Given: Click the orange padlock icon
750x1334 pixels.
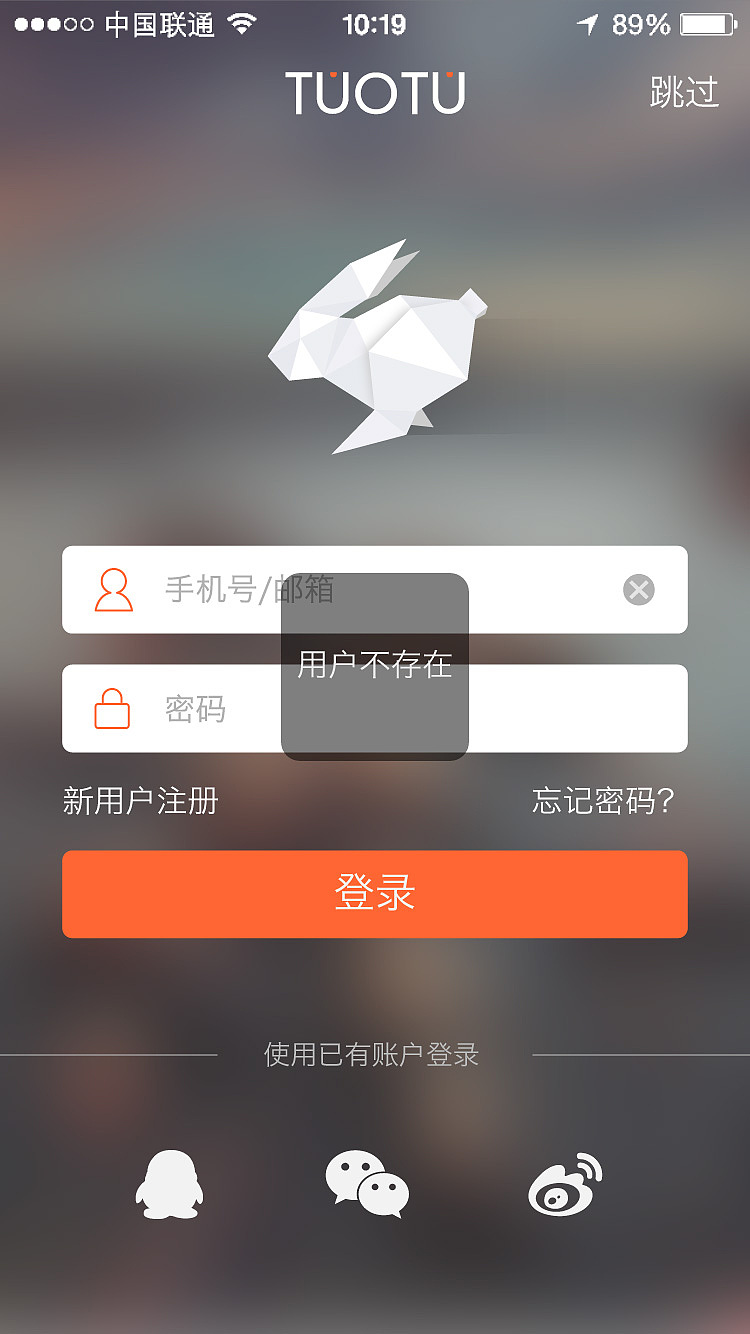Looking at the screenshot, I should point(110,708).
